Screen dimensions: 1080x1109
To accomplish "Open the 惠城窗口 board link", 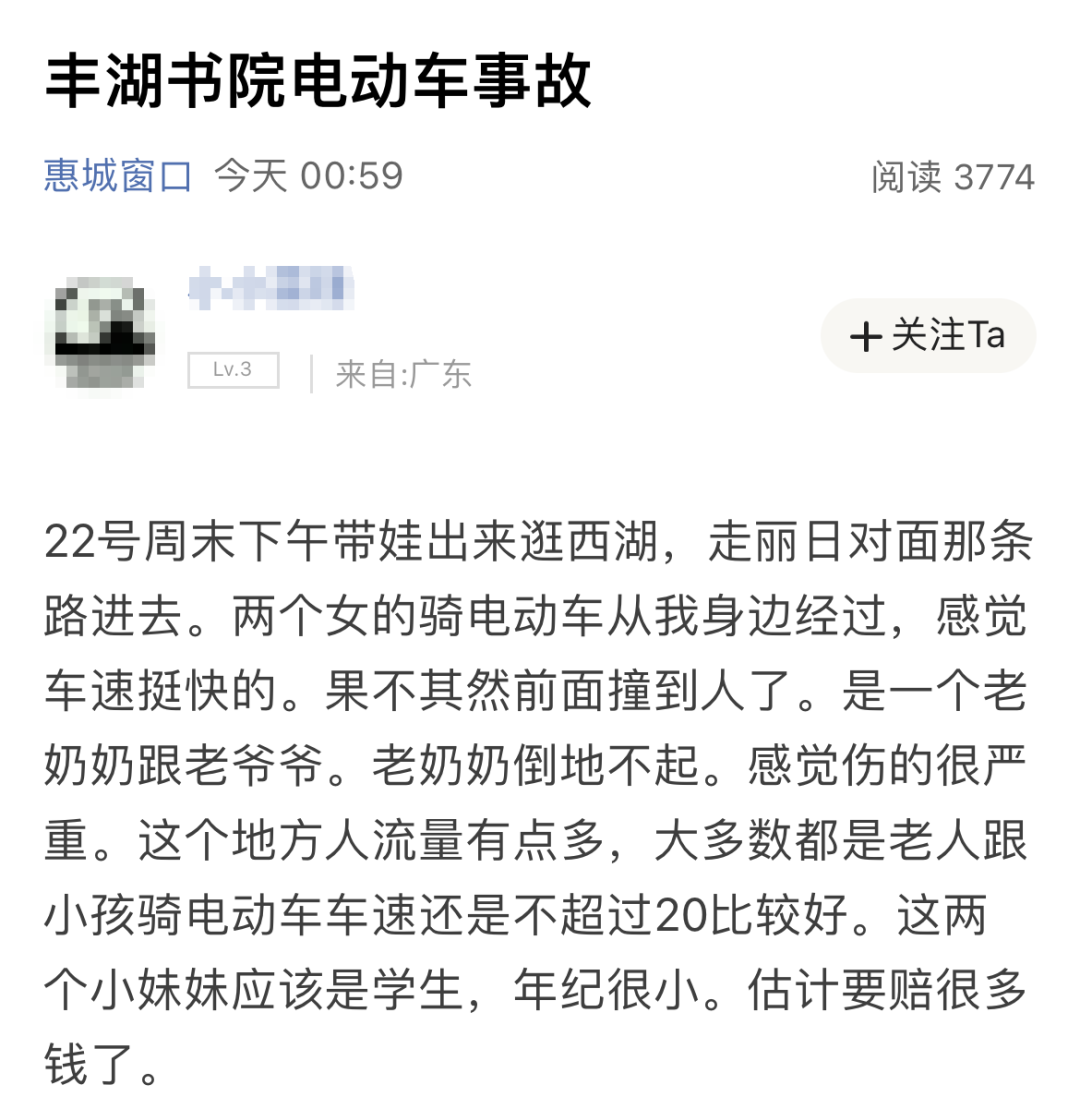I will (118, 176).
